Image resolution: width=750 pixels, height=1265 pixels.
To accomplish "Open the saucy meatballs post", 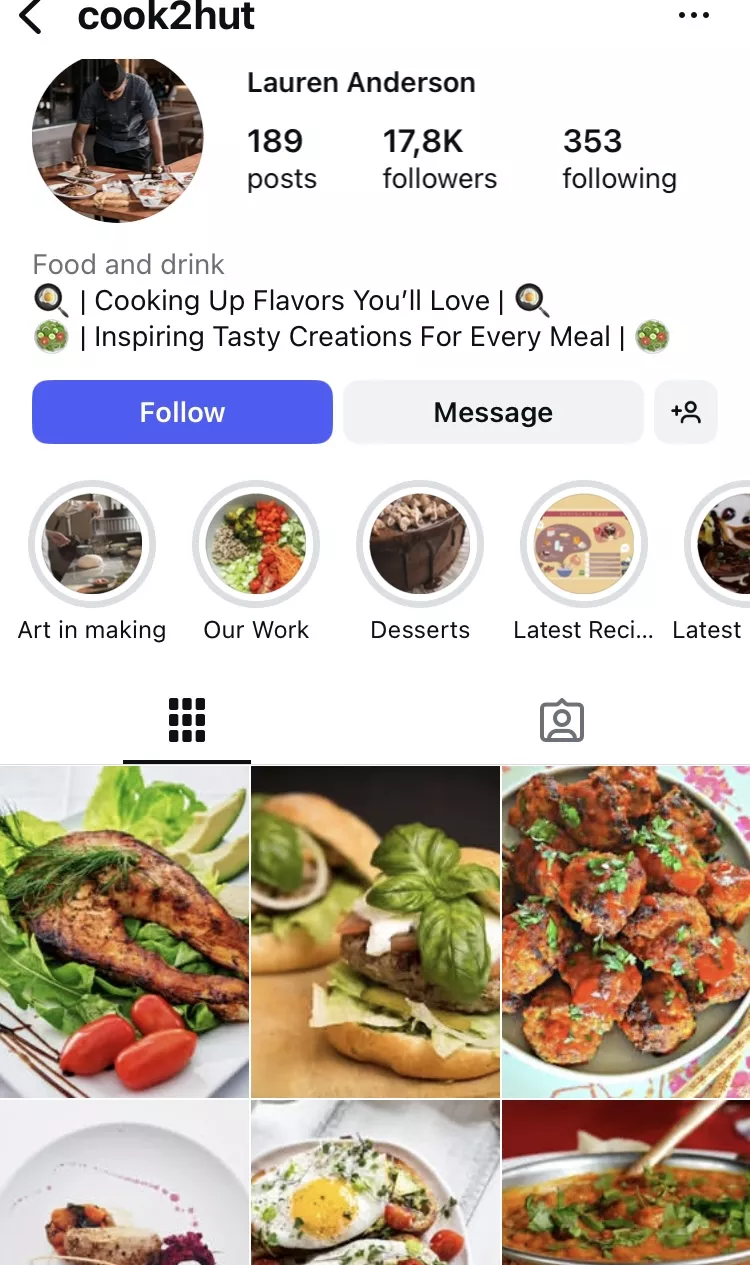I will (x=626, y=932).
